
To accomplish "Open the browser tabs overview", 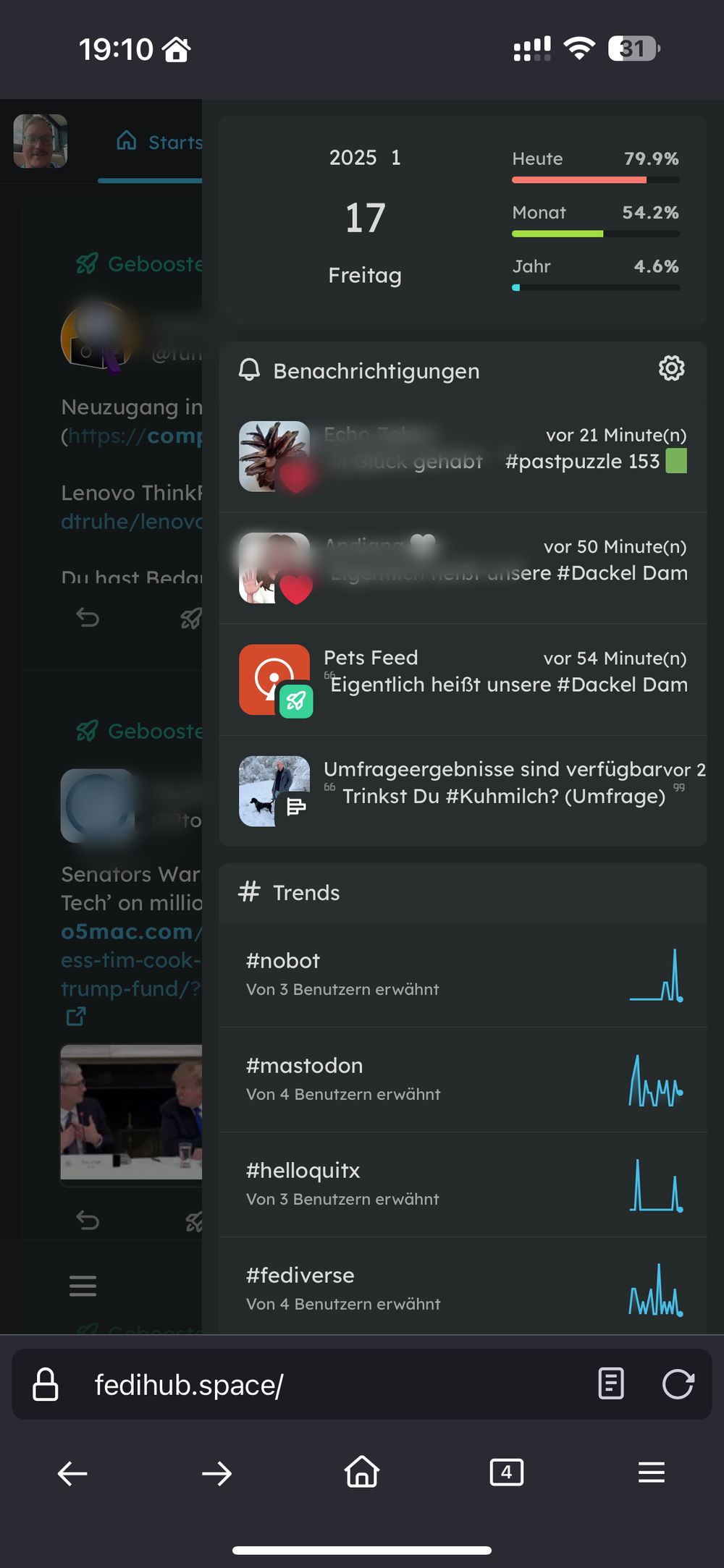I will (506, 1472).
